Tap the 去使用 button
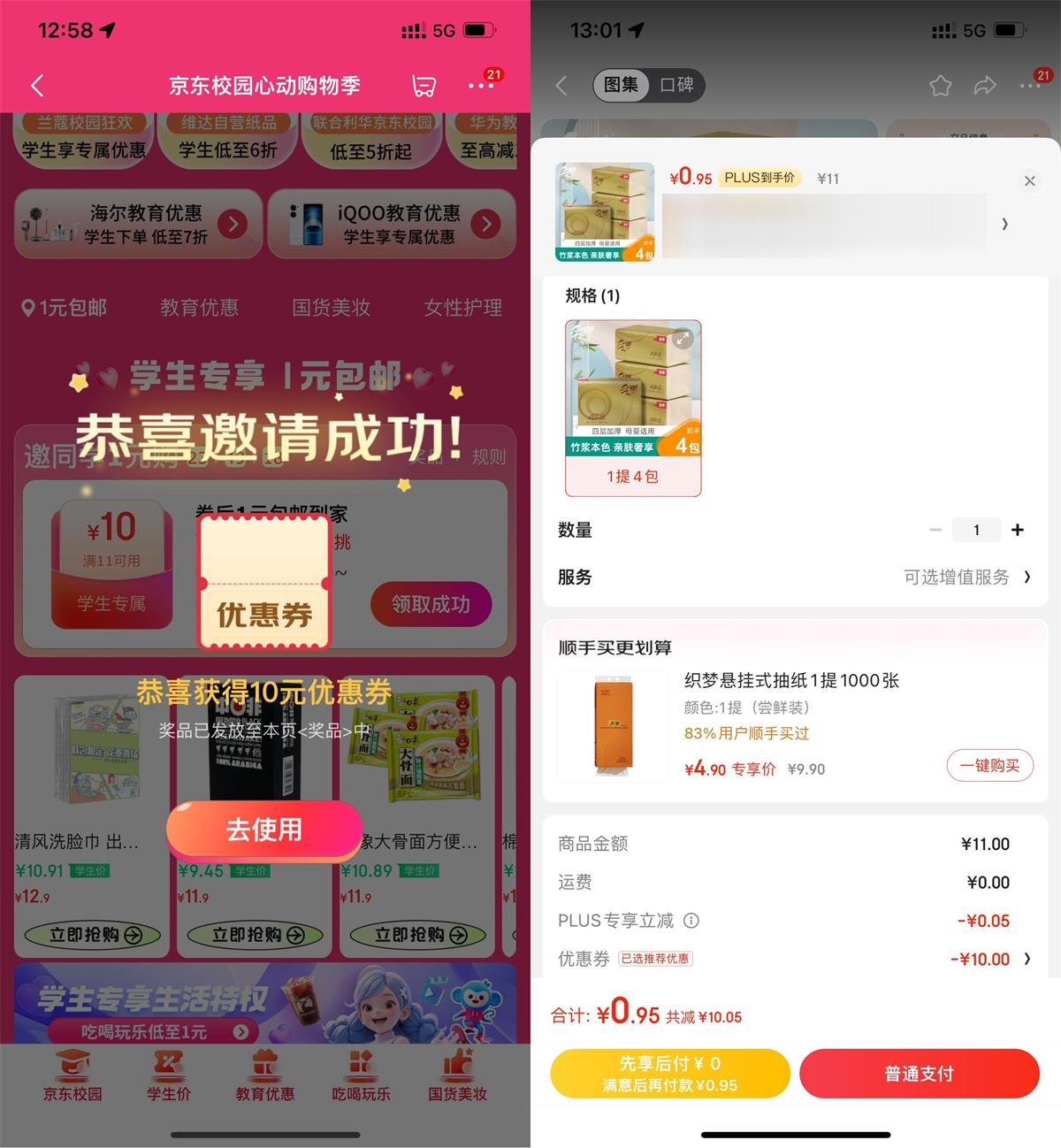 [263, 830]
